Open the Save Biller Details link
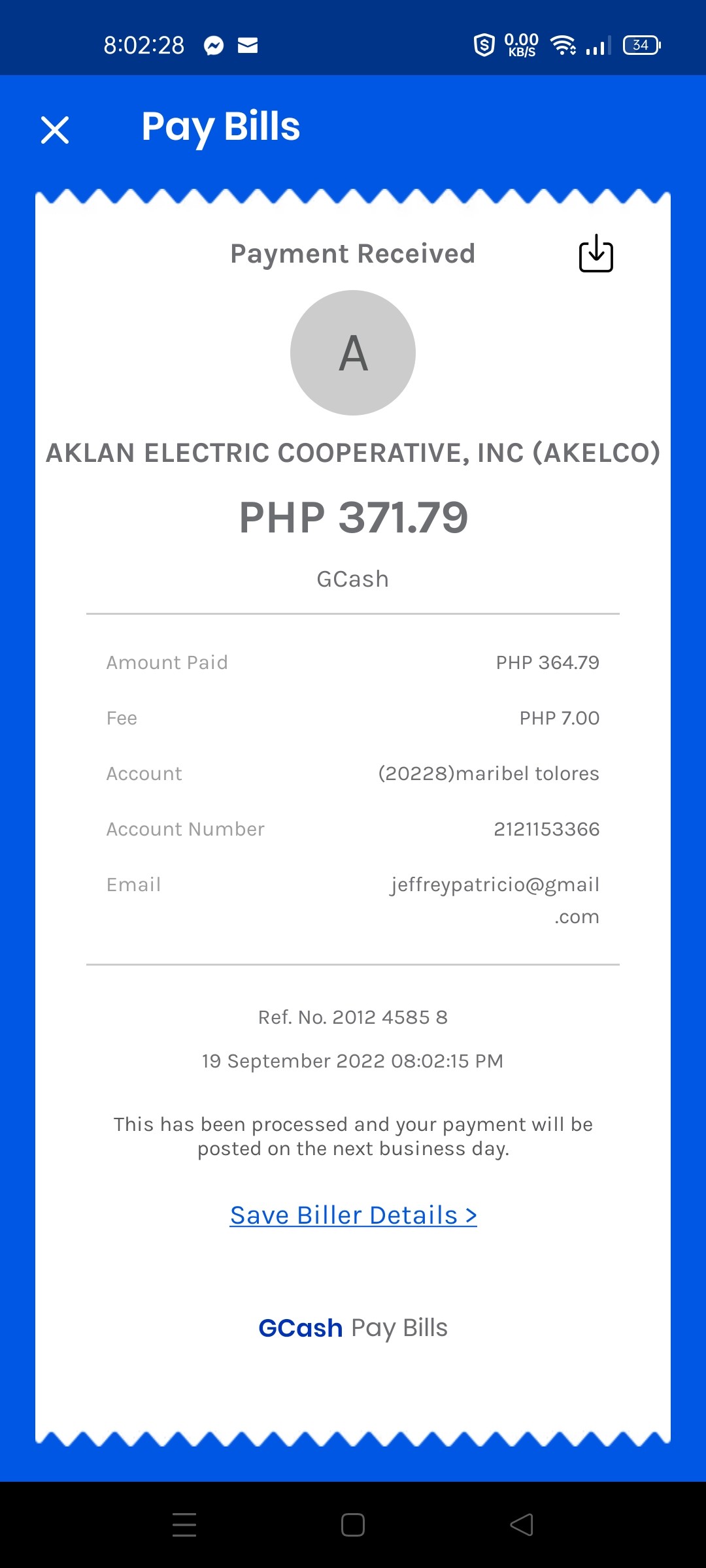 (x=353, y=1215)
